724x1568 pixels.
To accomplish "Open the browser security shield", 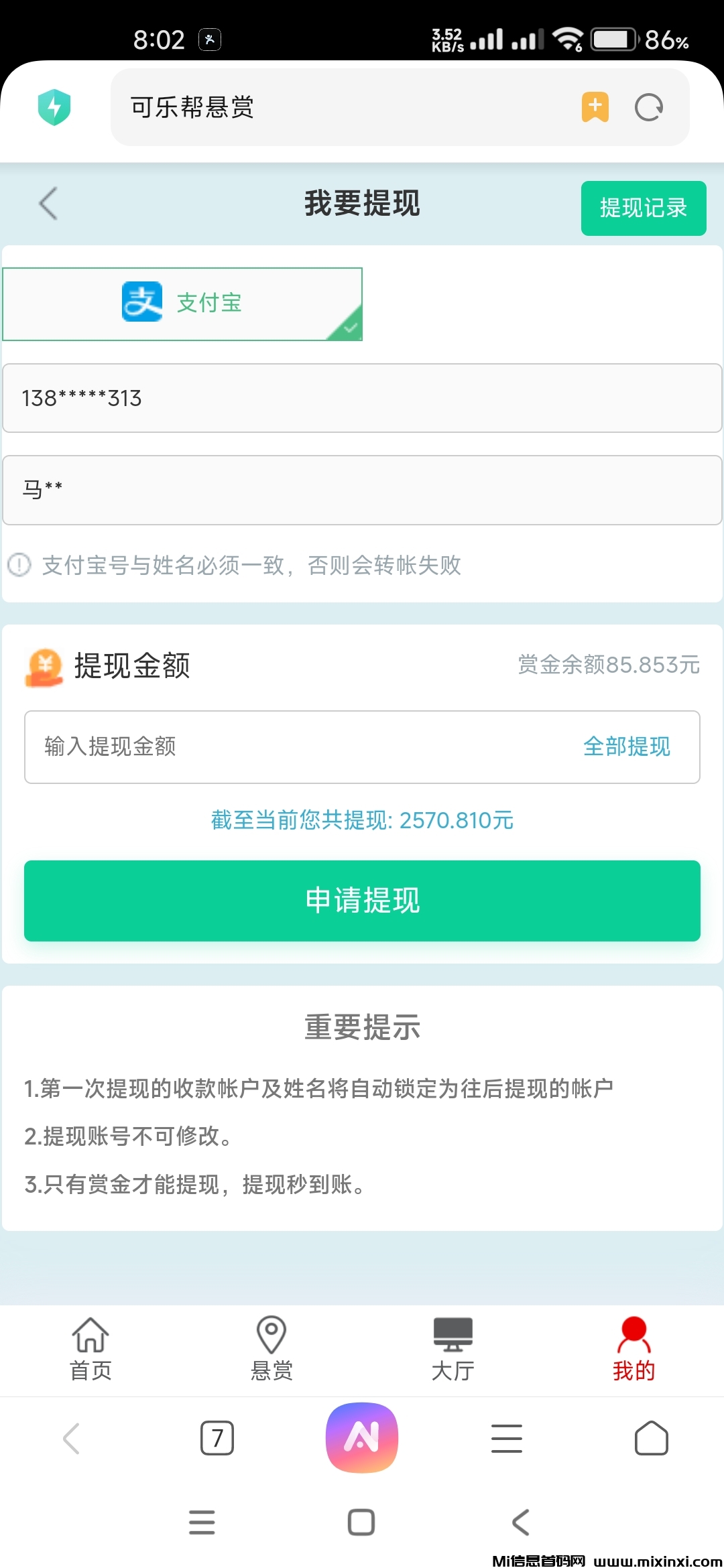I will [54, 107].
